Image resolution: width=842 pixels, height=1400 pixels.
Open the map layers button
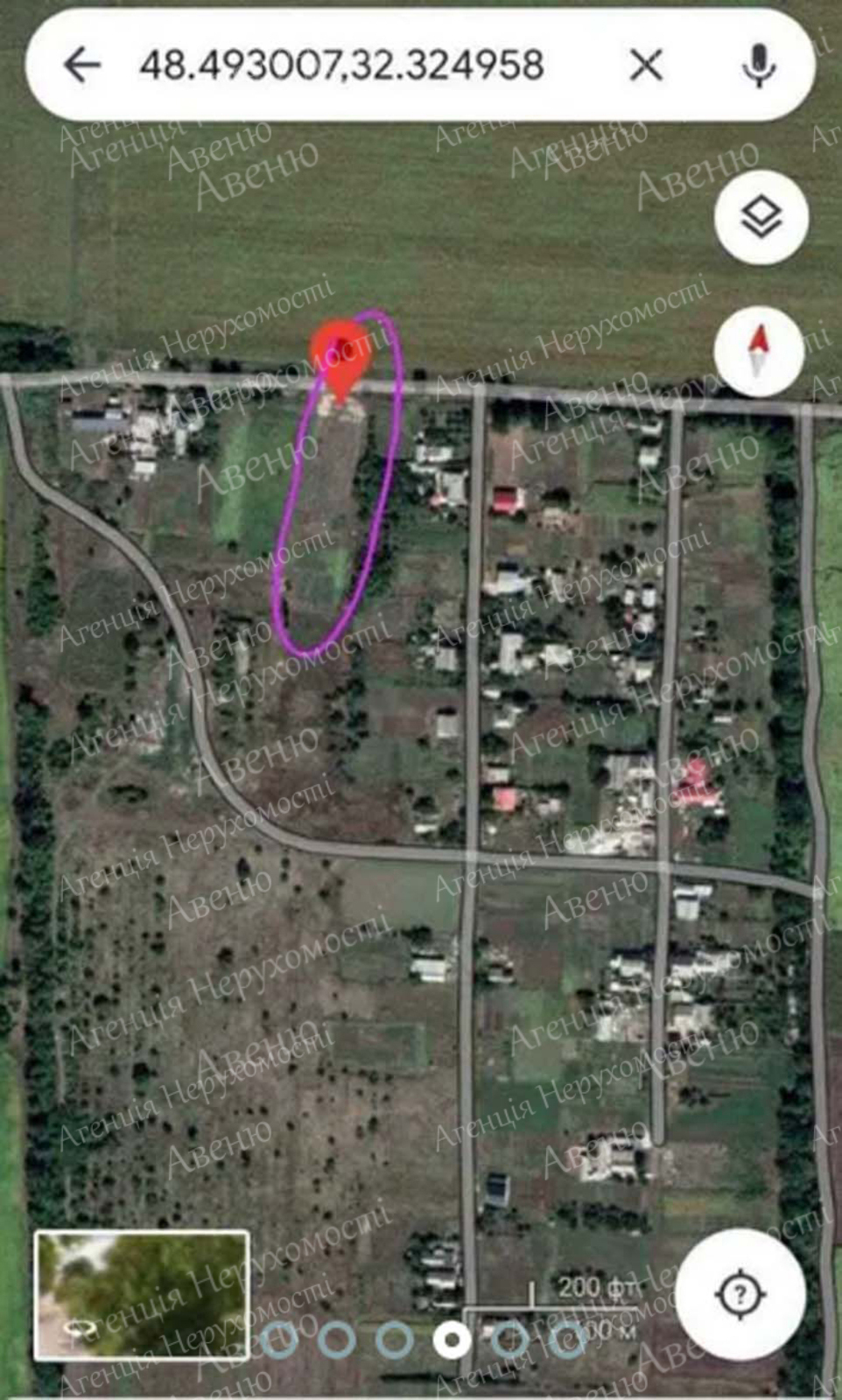761,217
